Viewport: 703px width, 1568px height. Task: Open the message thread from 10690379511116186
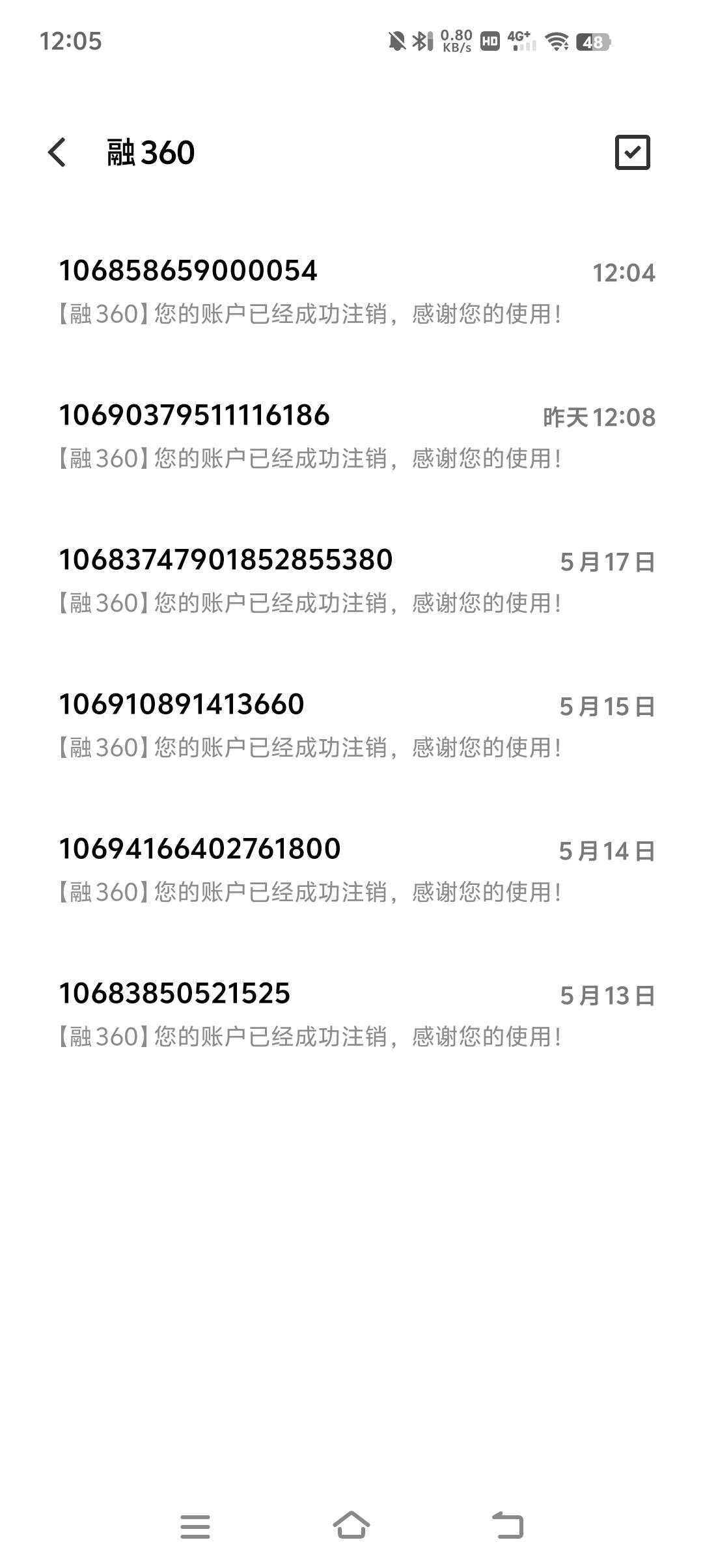click(351, 436)
